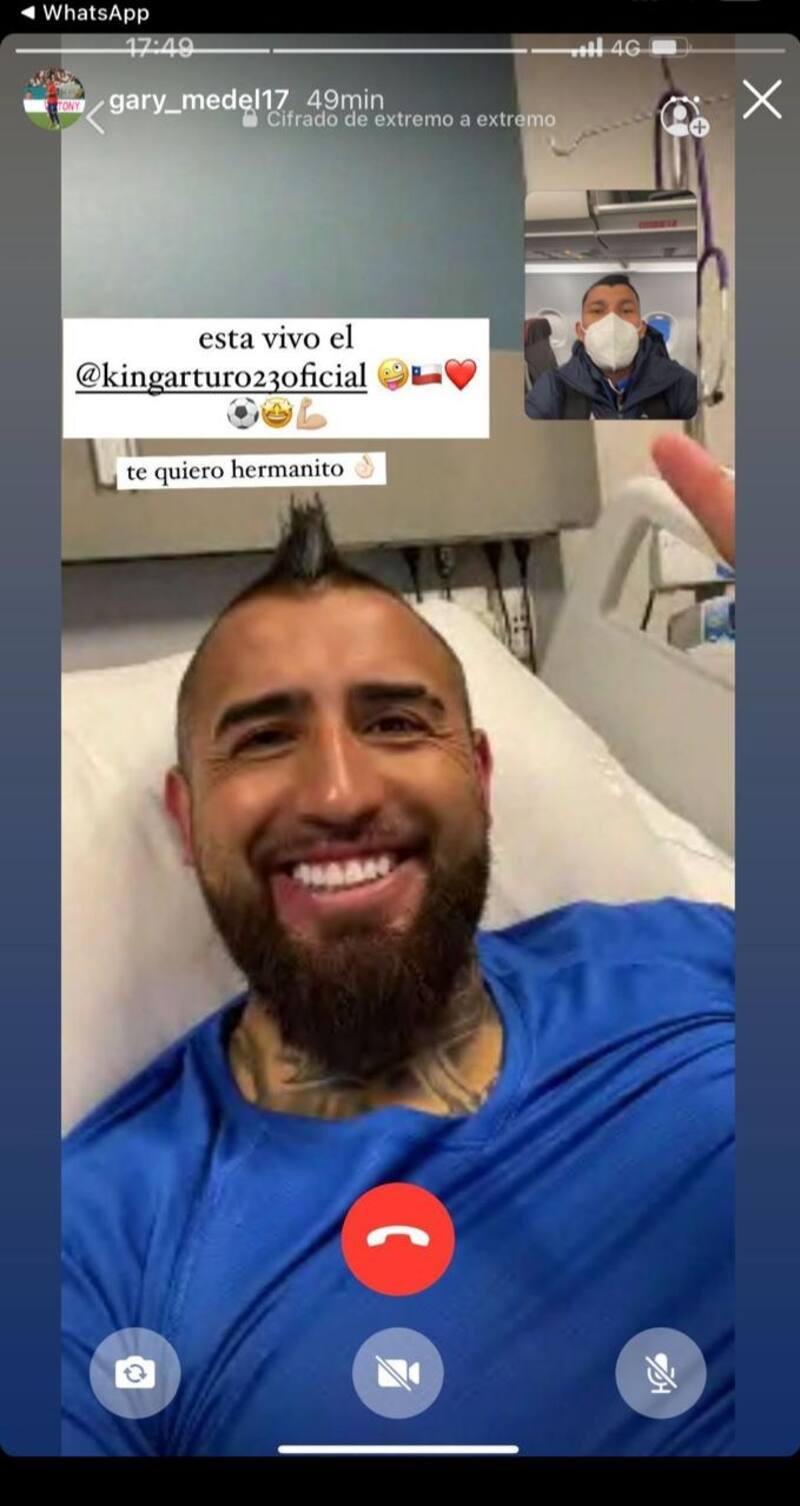This screenshot has width=800, height=1506.
Task: Open gary_medel17's profile from the username
Action: [x=198, y=100]
